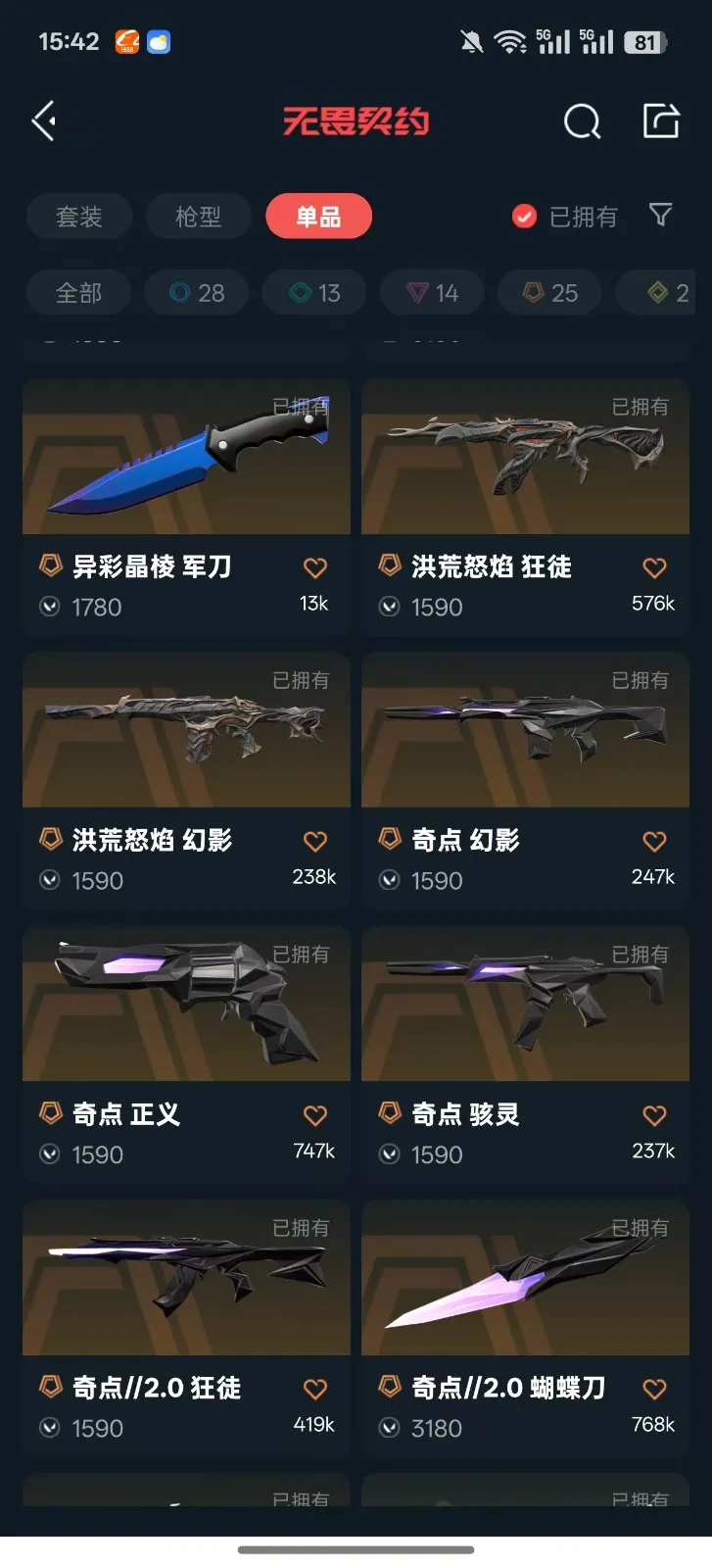This screenshot has width=712, height=1568.
Task: Tap the share icon in the top bar
Action: pyautogui.click(x=660, y=122)
